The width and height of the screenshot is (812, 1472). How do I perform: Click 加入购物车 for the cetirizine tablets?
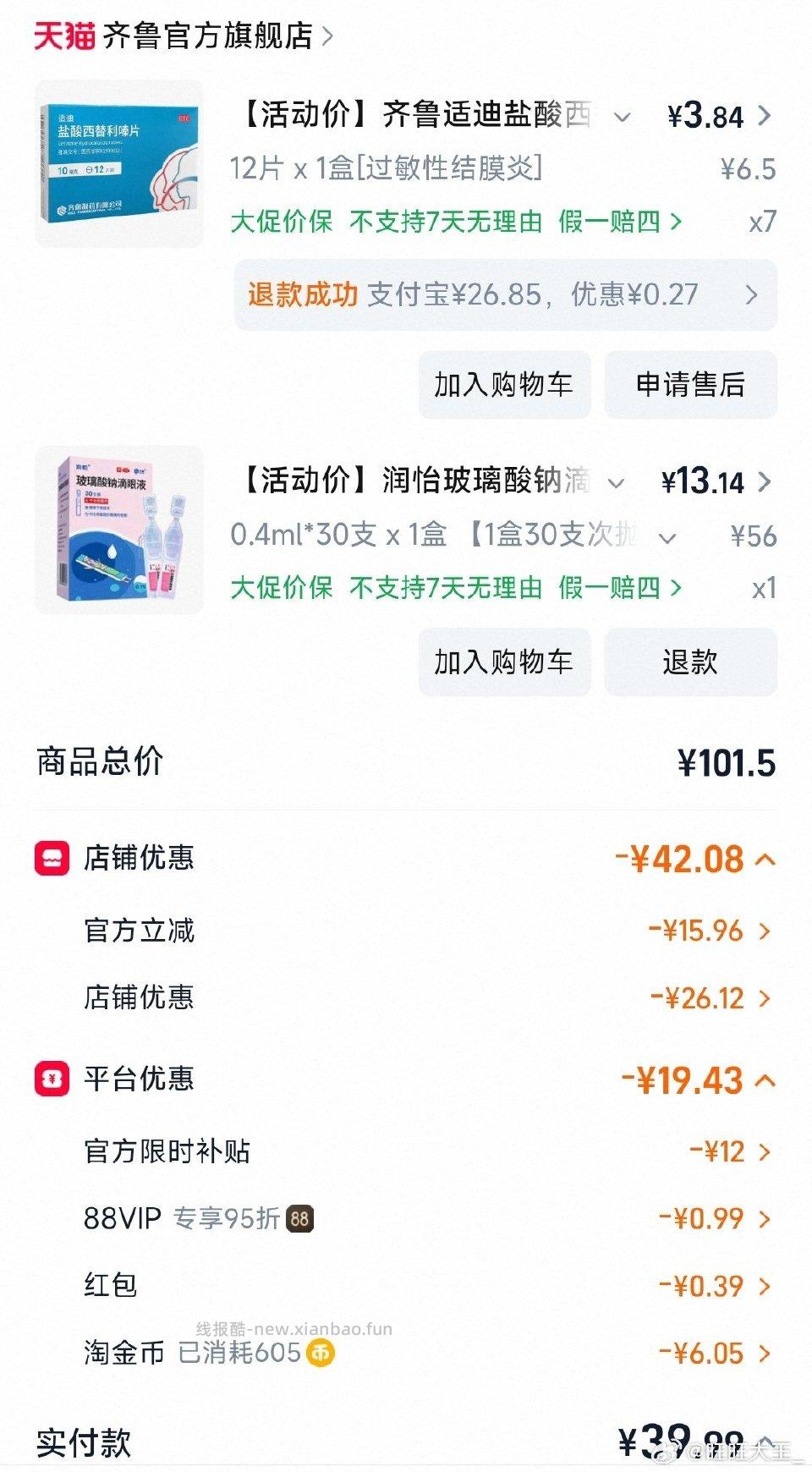[x=504, y=385]
